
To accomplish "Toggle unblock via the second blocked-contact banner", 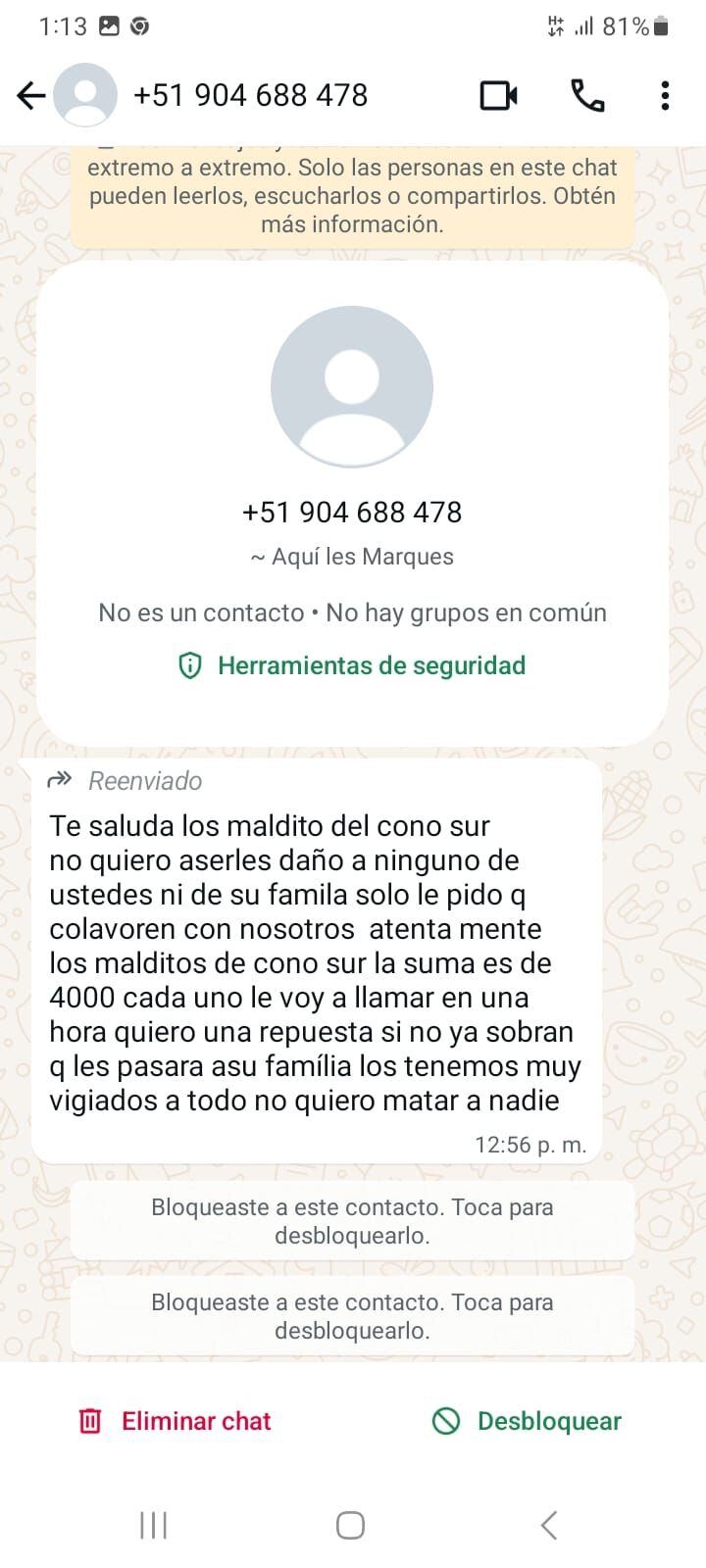I will (x=351, y=1316).
